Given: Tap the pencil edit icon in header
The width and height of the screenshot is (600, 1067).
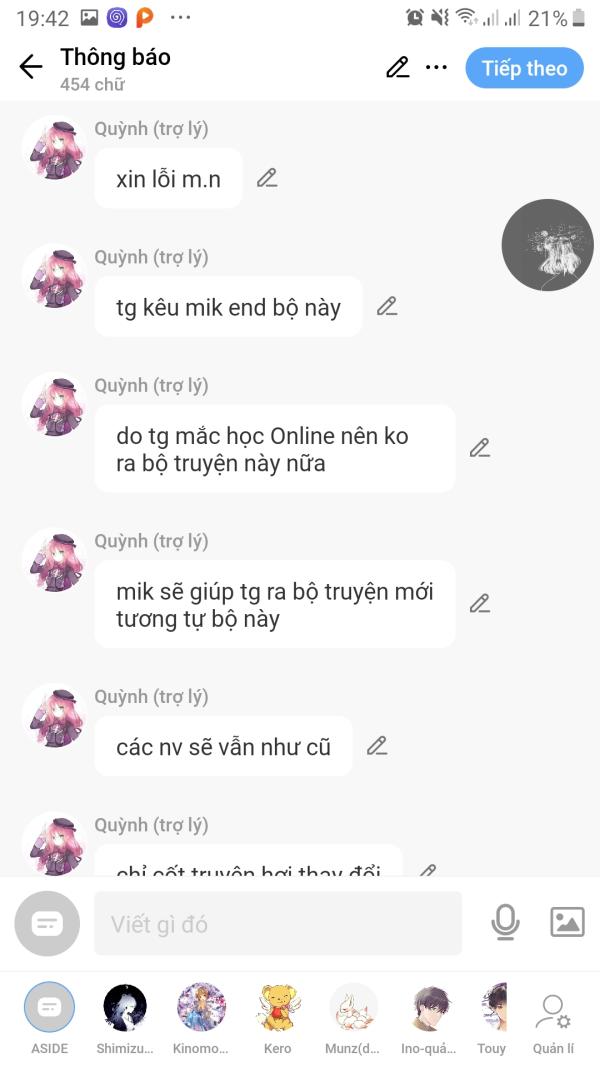Looking at the screenshot, I should [x=397, y=68].
